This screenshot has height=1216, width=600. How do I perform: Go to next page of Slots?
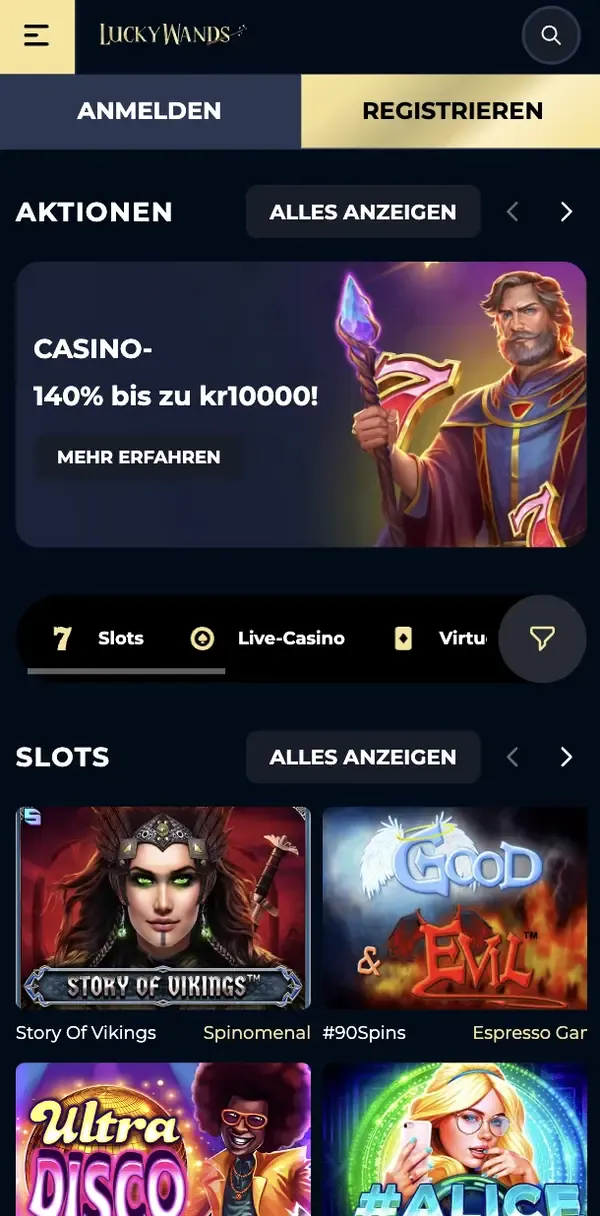566,757
